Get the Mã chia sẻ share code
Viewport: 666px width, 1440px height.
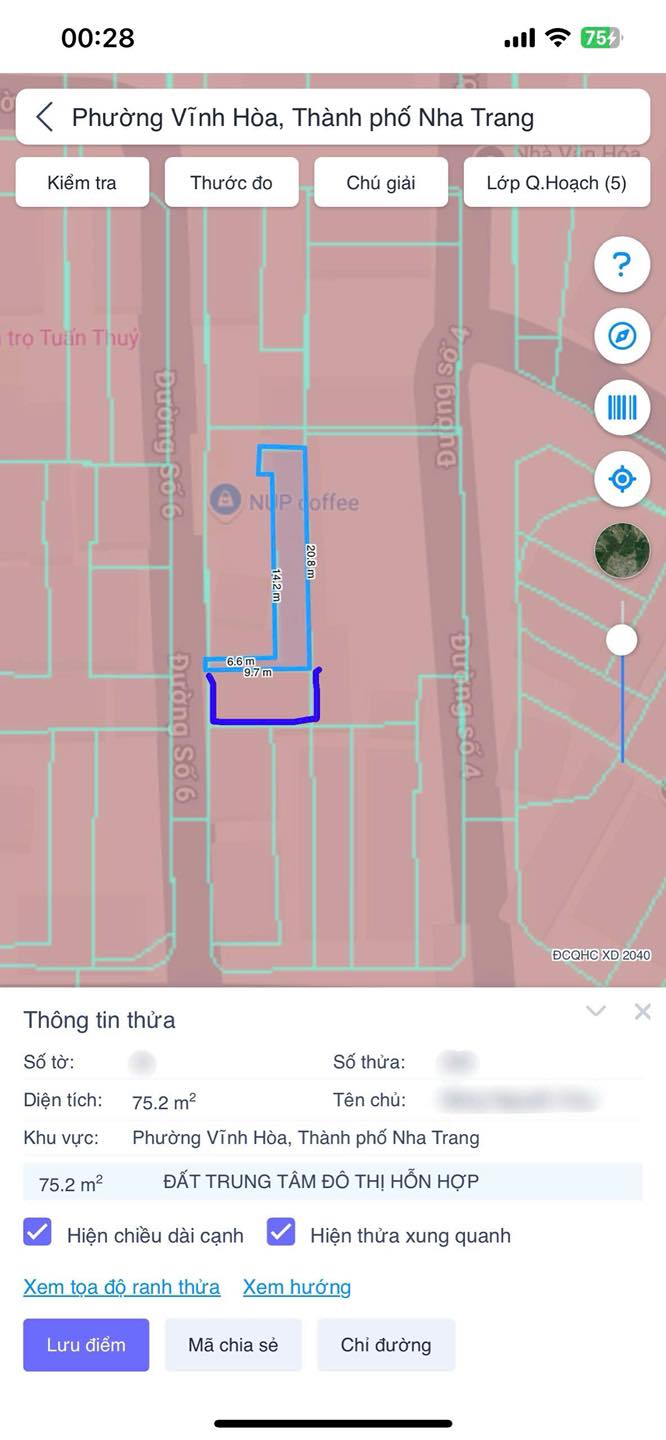tap(233, 1345)
